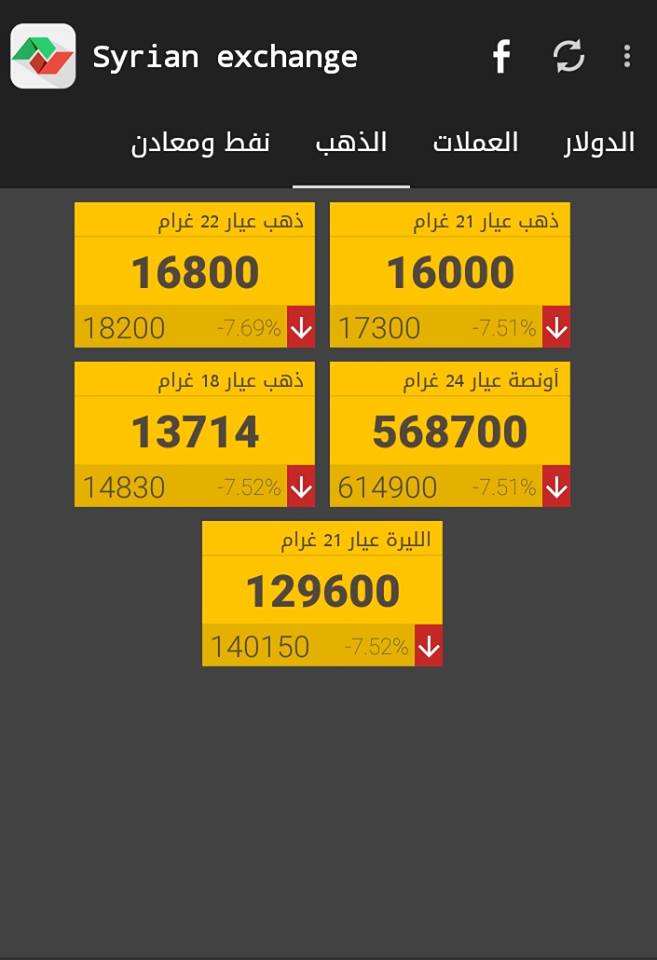
Task: Switch to the العملات tab
Action: point(475,143)
